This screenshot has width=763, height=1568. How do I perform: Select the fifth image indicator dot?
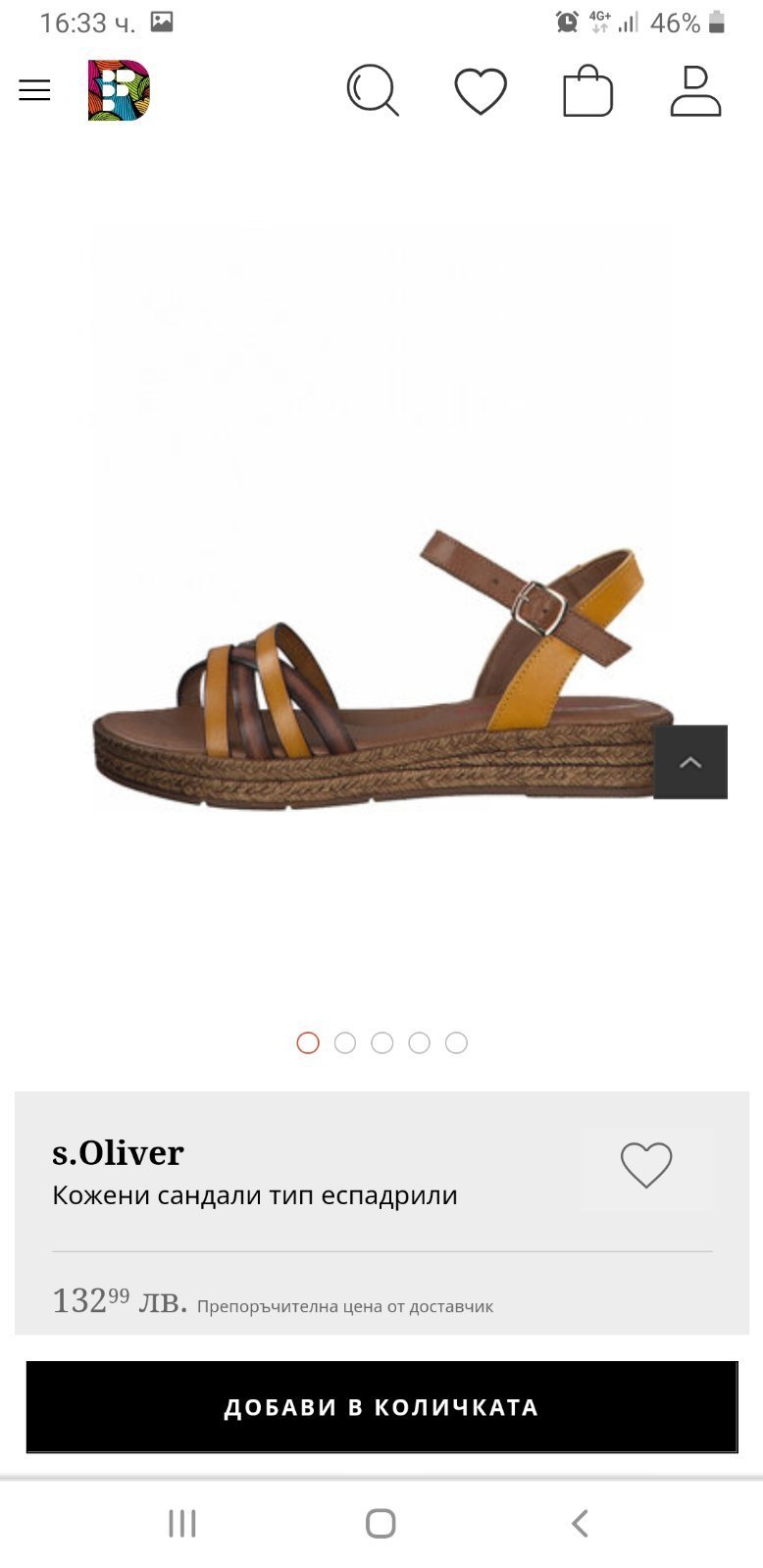point(456,1042)
